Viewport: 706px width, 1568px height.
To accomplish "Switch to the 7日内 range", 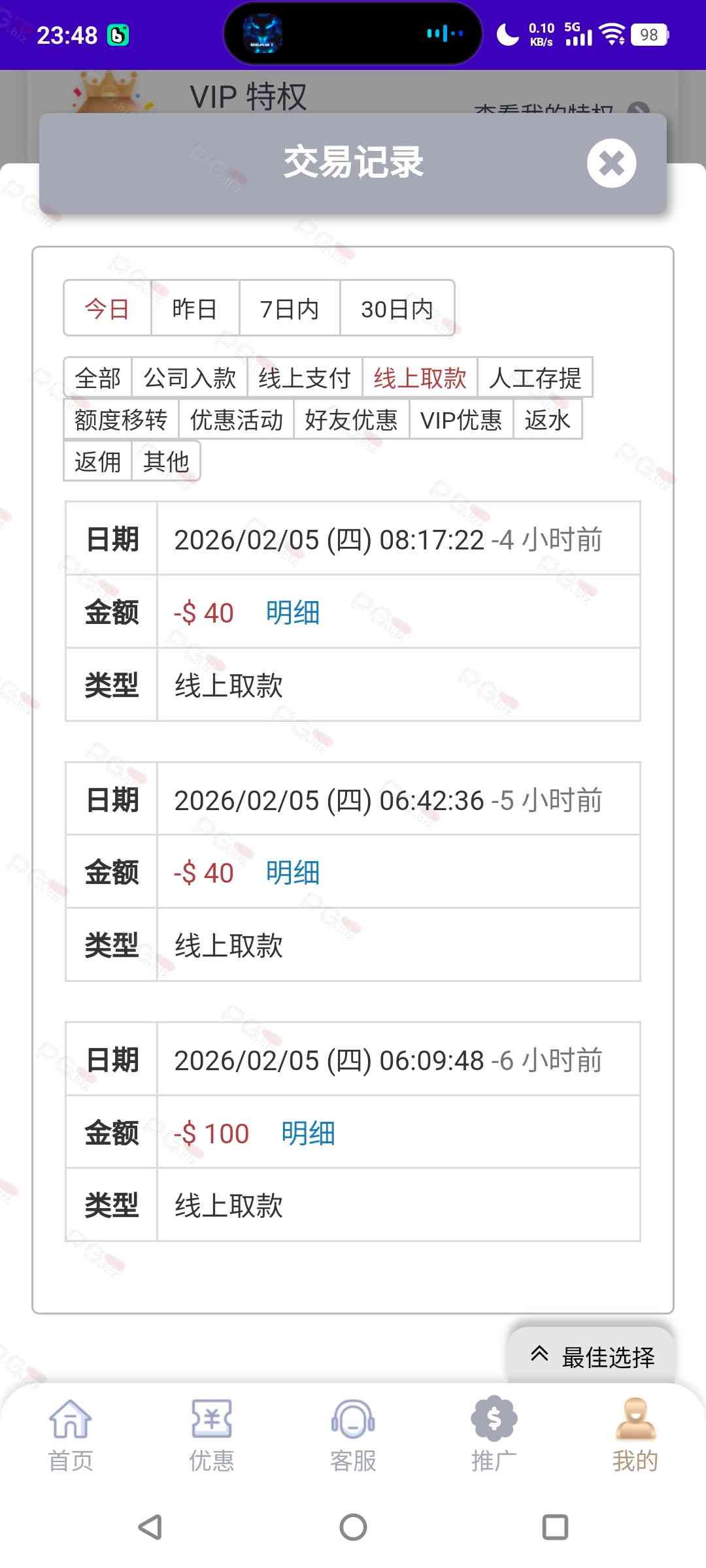I will click(289, 308).
